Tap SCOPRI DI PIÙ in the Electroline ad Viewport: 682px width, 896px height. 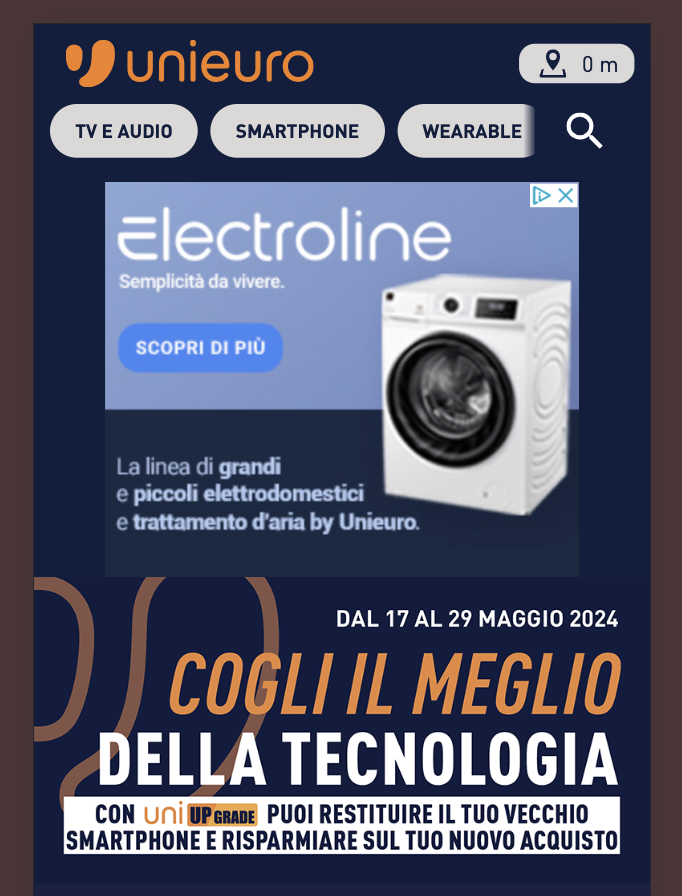(x=201, y=348)
